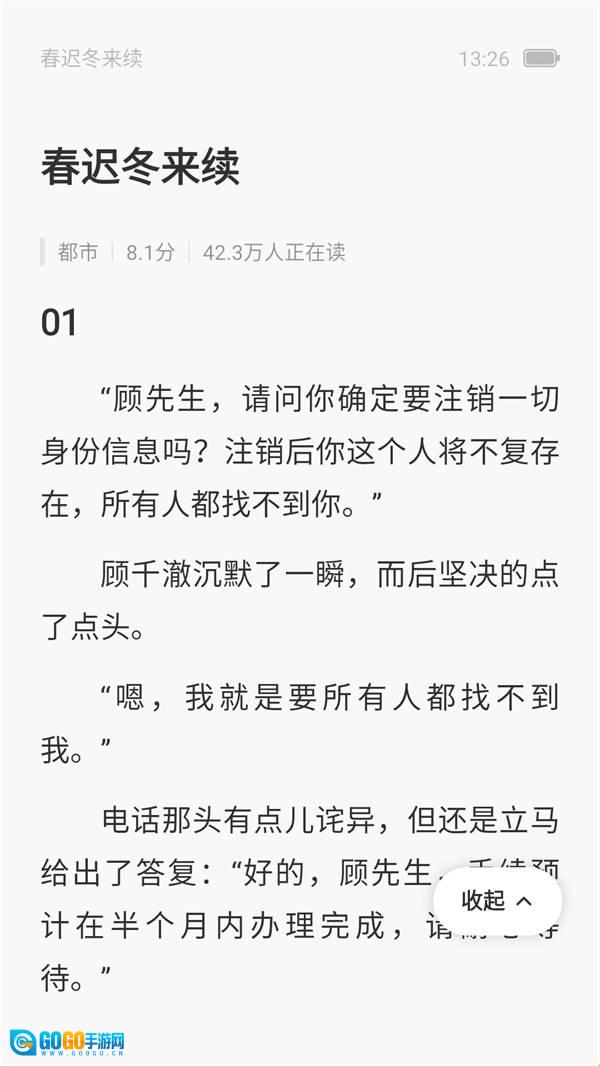Collapse the text with the 收起 button
The height and width of the screenshot is (1066, 600).
coord(497,900)
